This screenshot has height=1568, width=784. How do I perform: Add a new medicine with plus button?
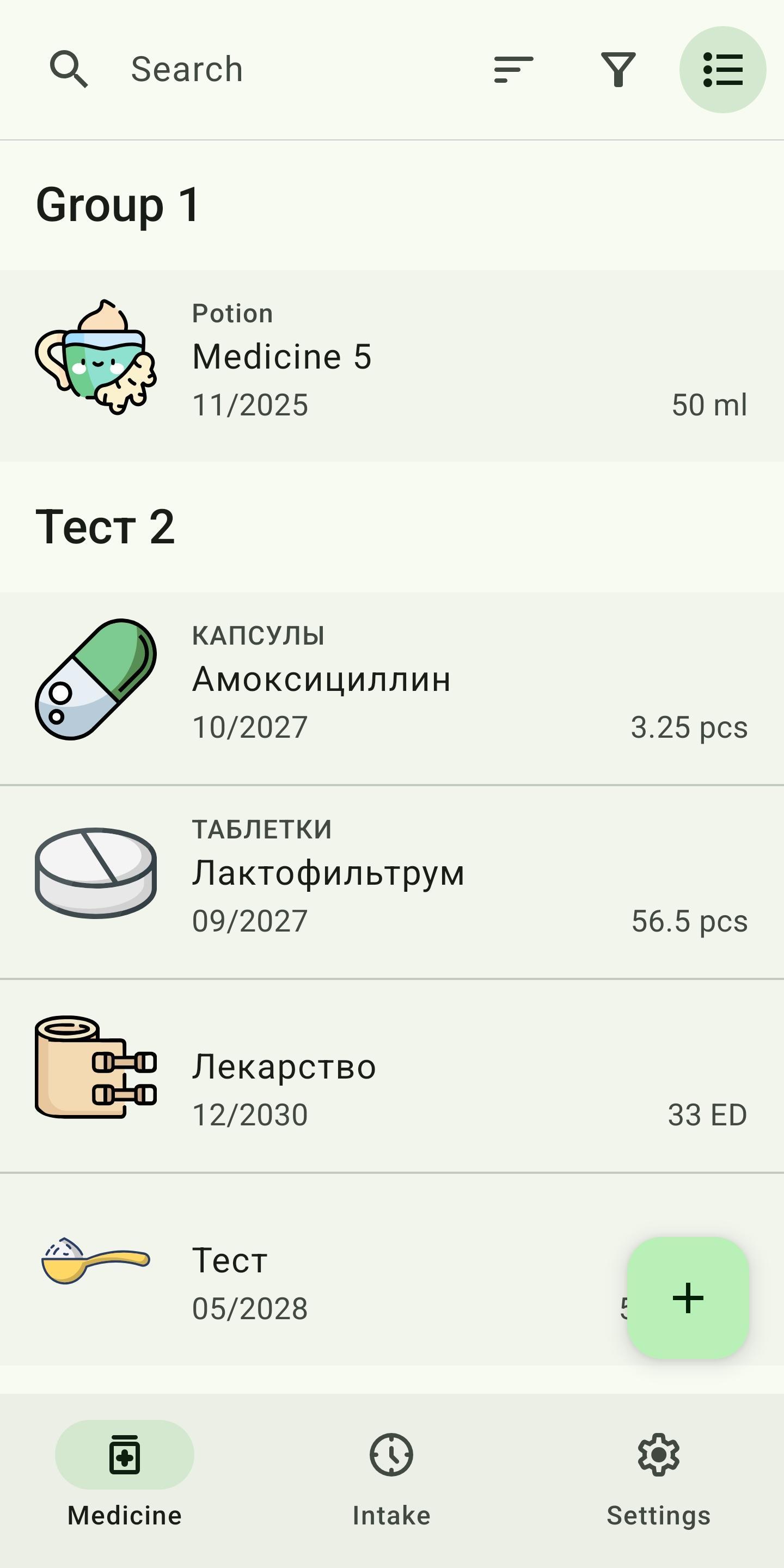point(688,1298)
